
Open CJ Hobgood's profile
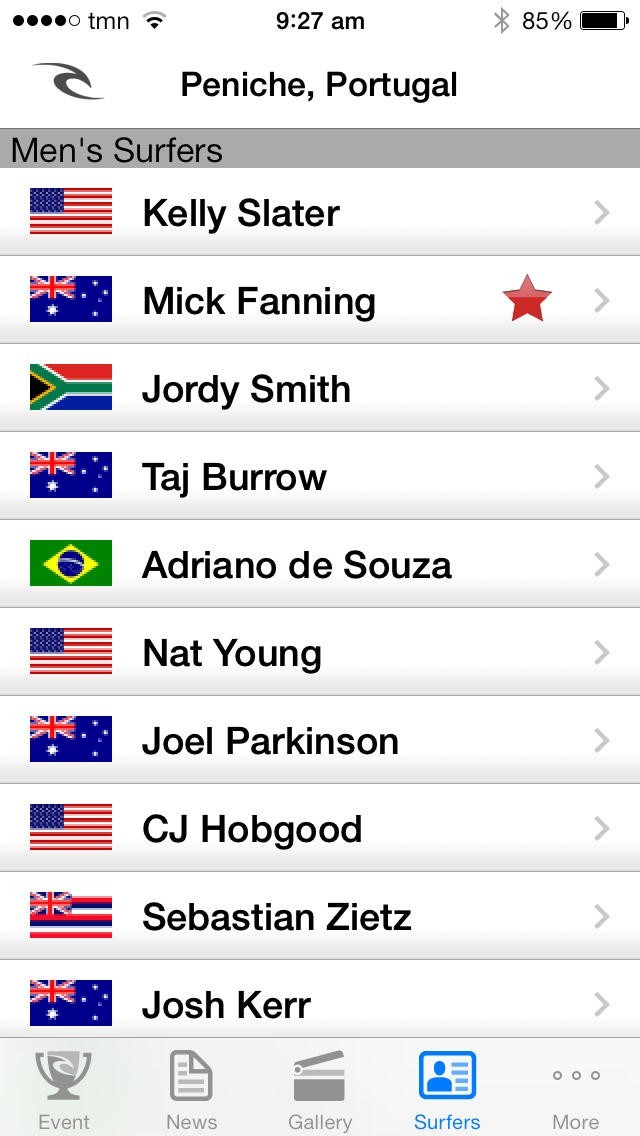tap(320, 828)
